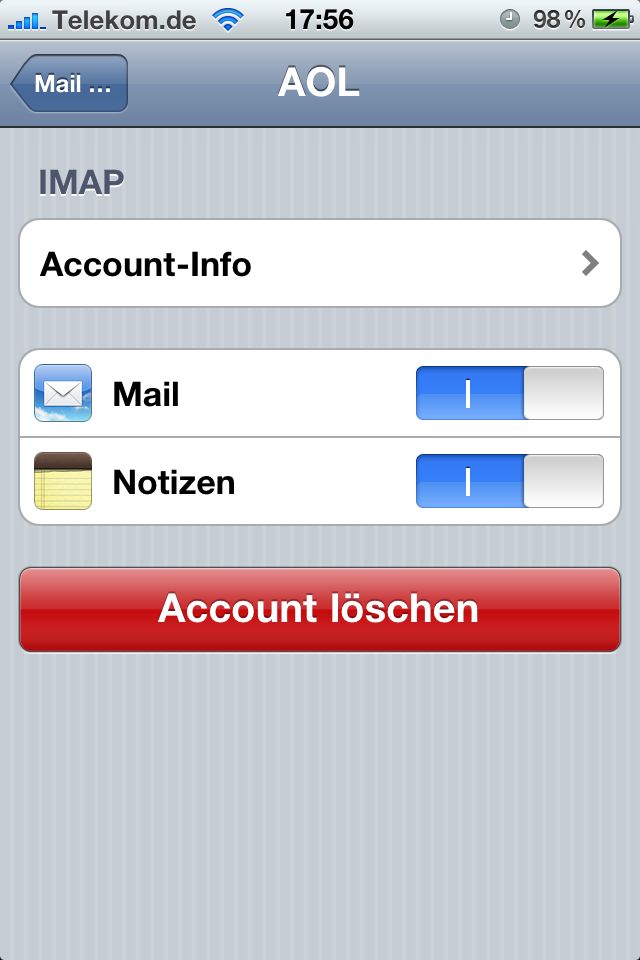
Task: Tap Account löschen to delete account
Action: pyautogui.click(x=320, y=609)
